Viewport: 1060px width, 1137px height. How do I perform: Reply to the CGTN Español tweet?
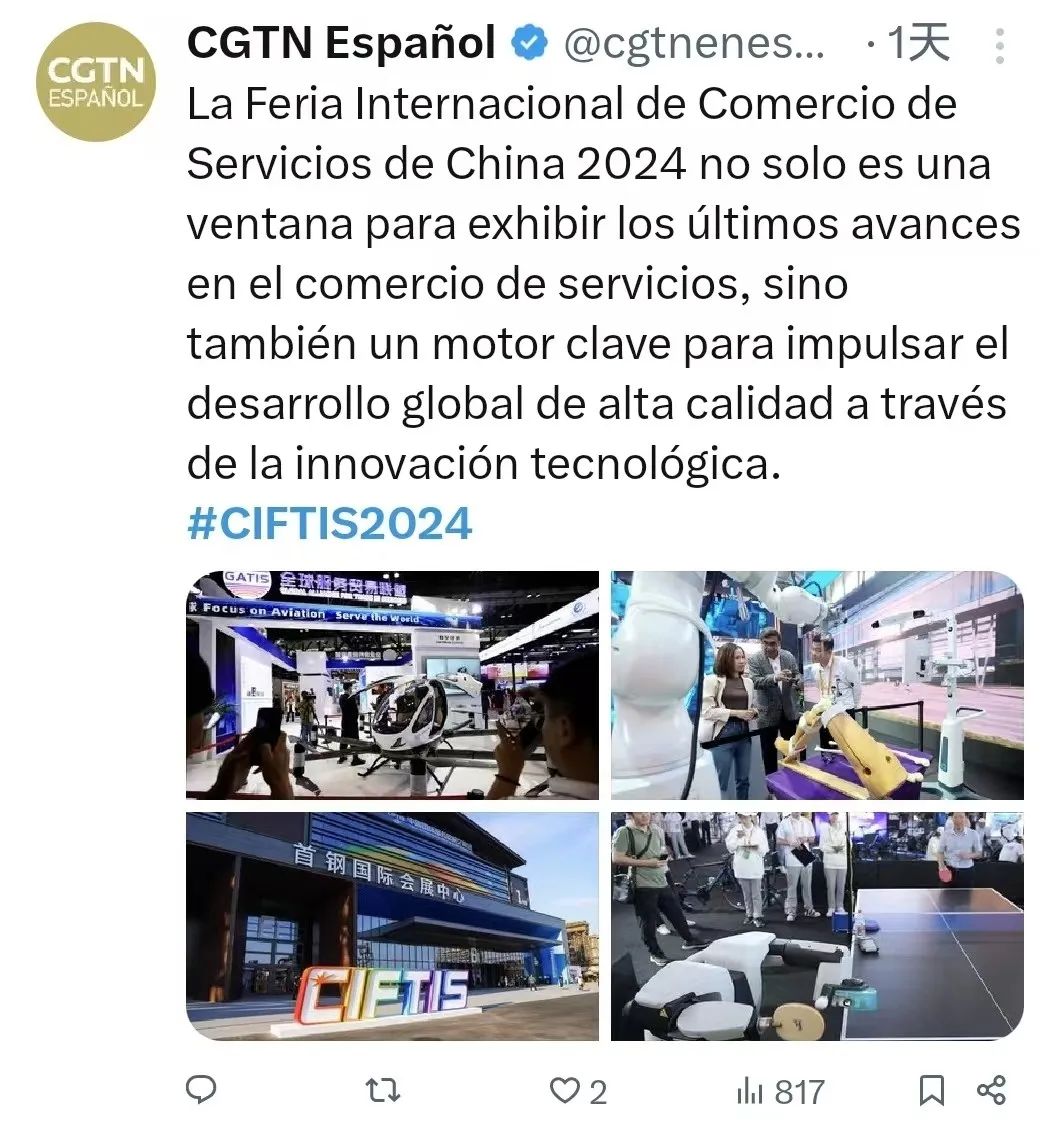pos(202,1090)
